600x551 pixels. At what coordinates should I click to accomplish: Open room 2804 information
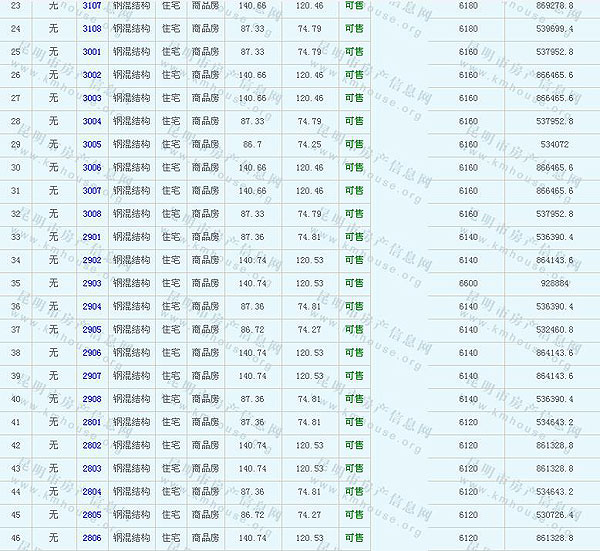91,491
